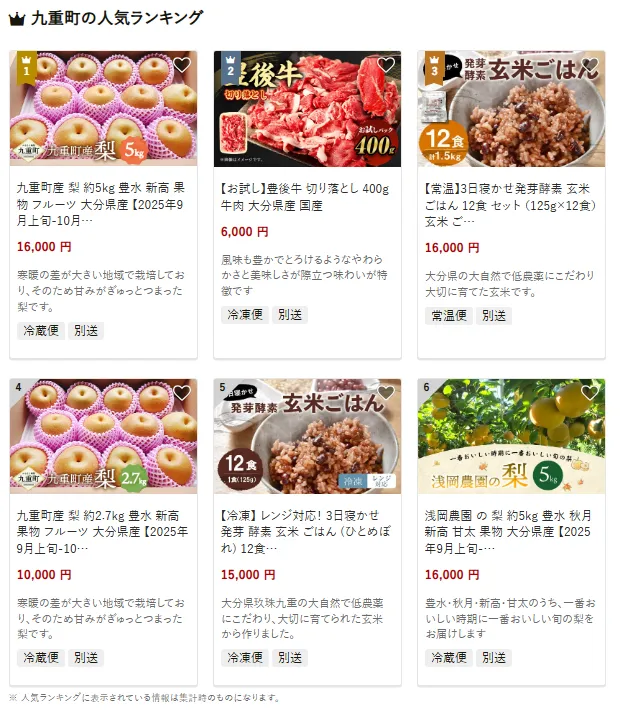The width and height of the screenshot is (627, 723).
Task: Favorite the 浅岡農園の梨 5kg item
Action: pos(589,394)
